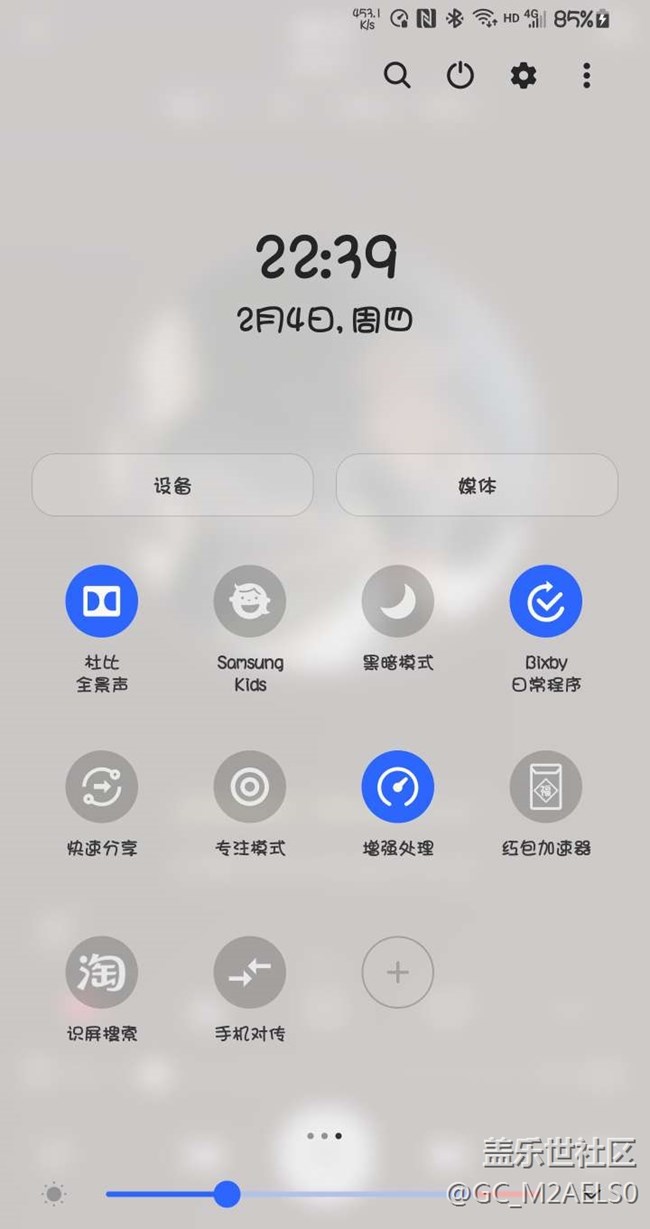Viewport: 650px width, 1229px height.
Task: Open settings via gear icon
Action: [x=523, y=76]
